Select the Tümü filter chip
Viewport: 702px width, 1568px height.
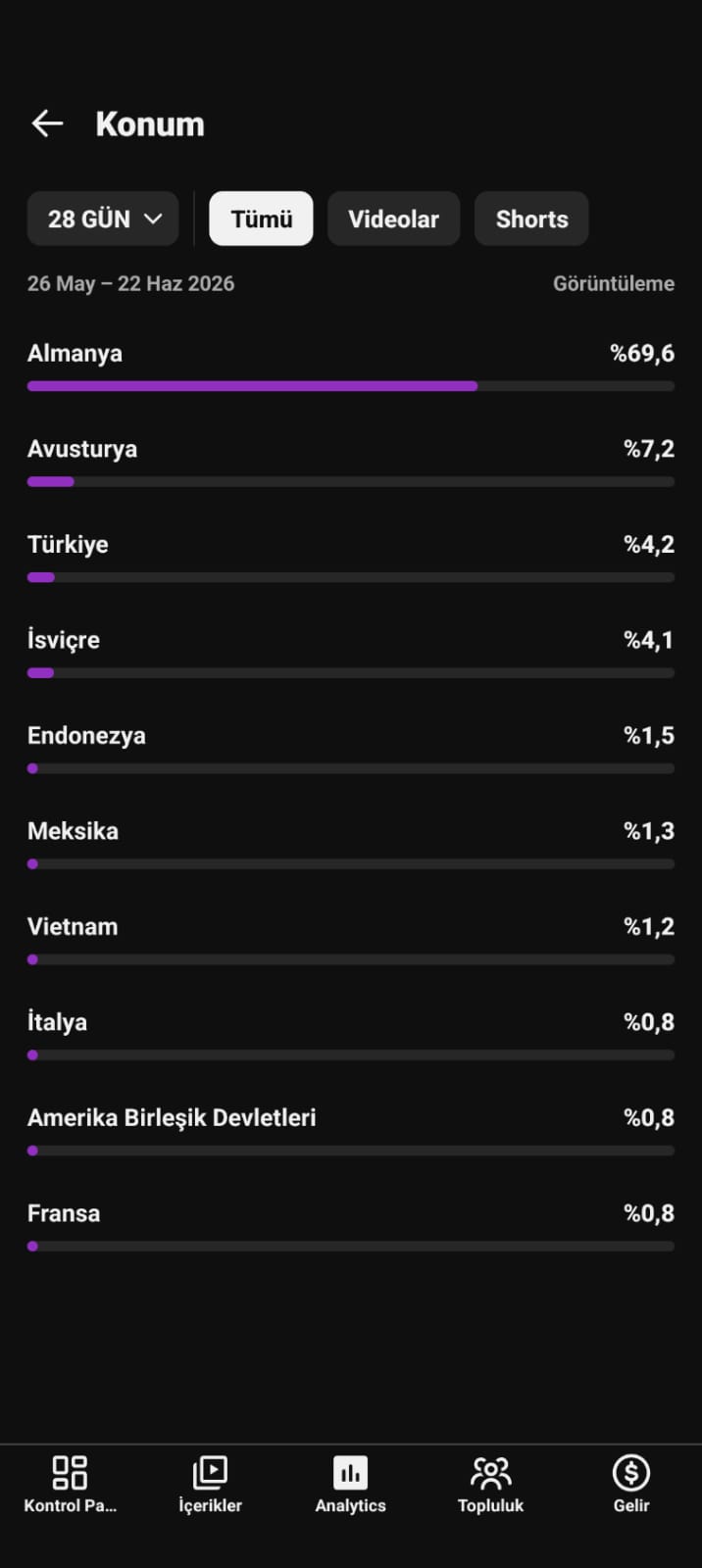click(262, 219)
